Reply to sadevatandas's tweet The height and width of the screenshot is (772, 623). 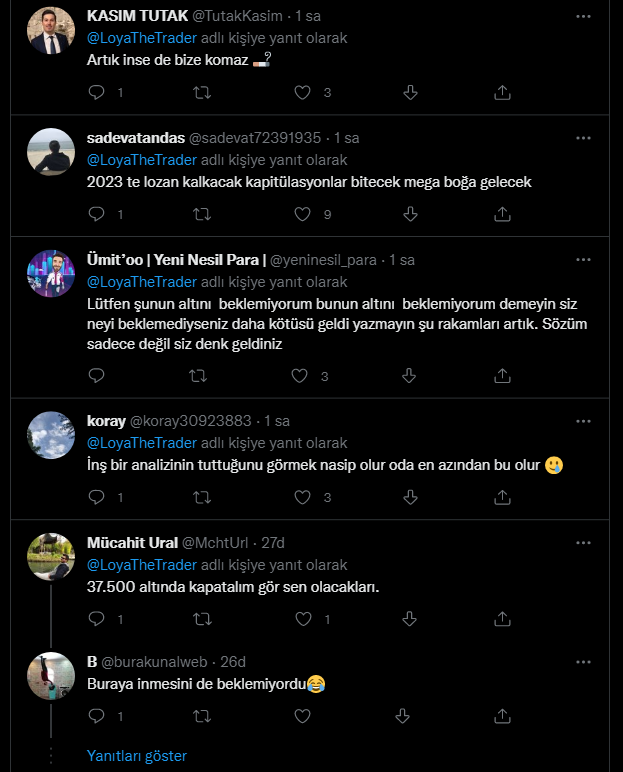click(97, 214)
